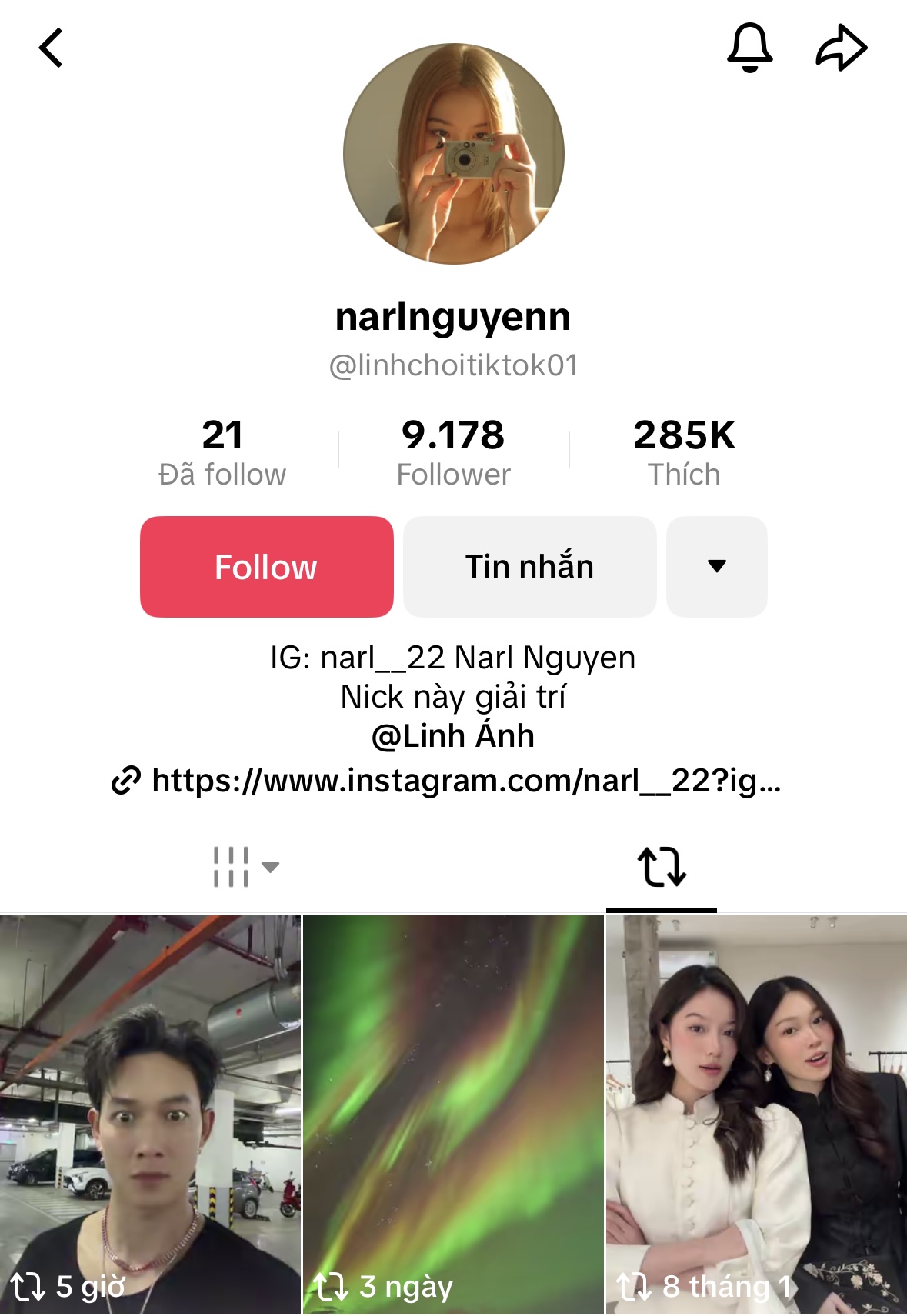View the 9.178 Follower list

pos(453,452)
